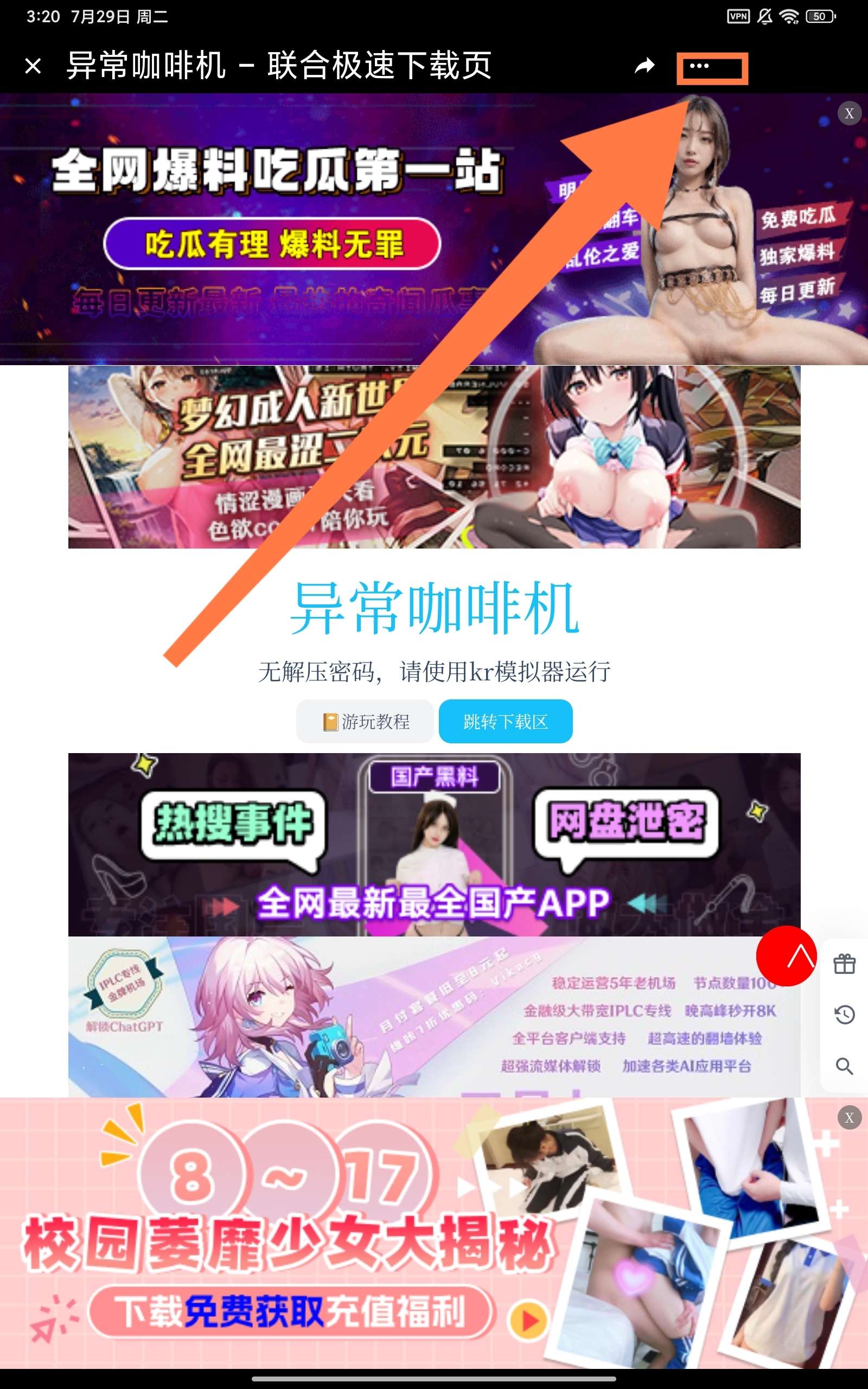Hit the red scroll-to-top button
Screen dimensions: 868x1389
point(787,955)
